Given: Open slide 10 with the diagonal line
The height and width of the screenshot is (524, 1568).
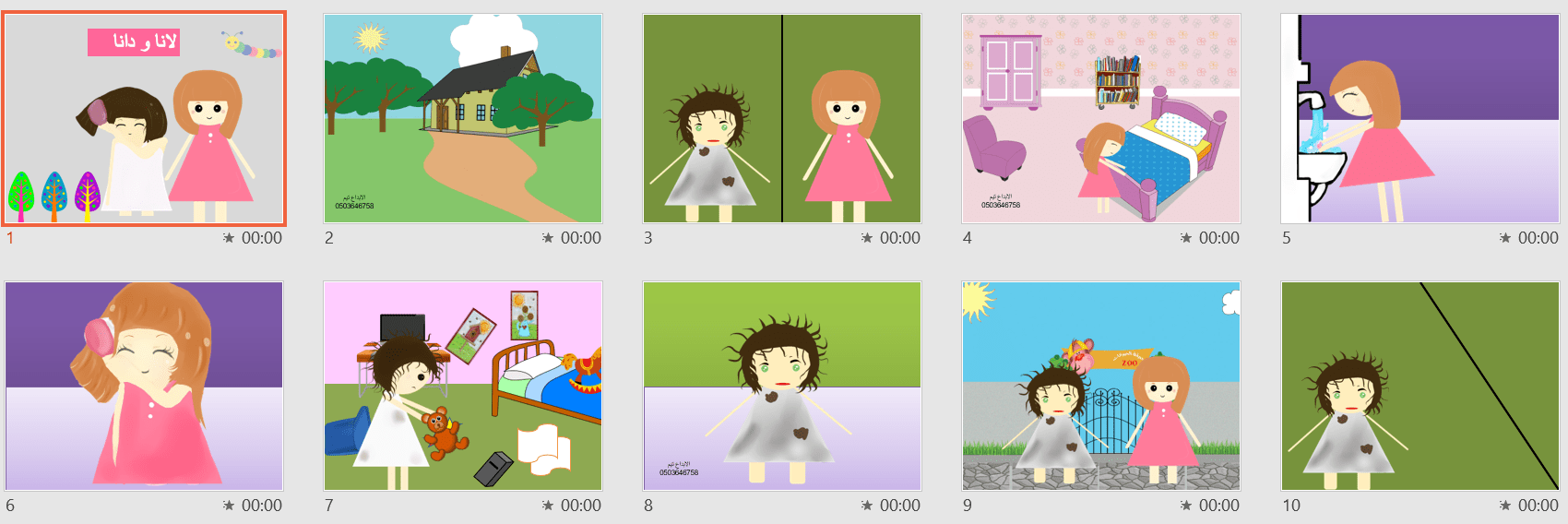Looking at the screenshot, I should [x=1420, y=386].
